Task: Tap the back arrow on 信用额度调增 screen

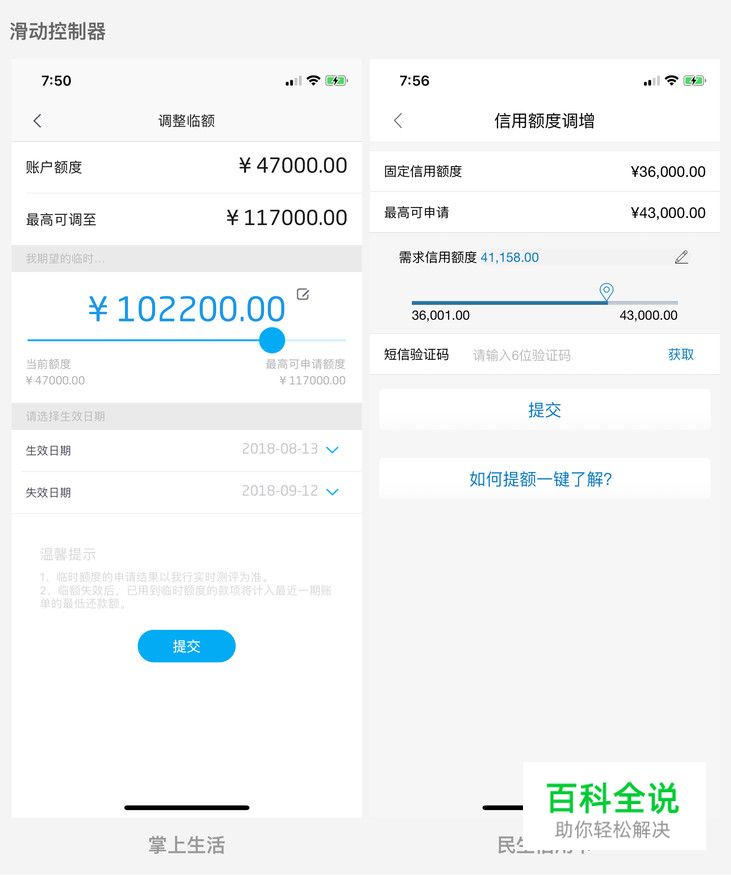Action: (398, 120)
